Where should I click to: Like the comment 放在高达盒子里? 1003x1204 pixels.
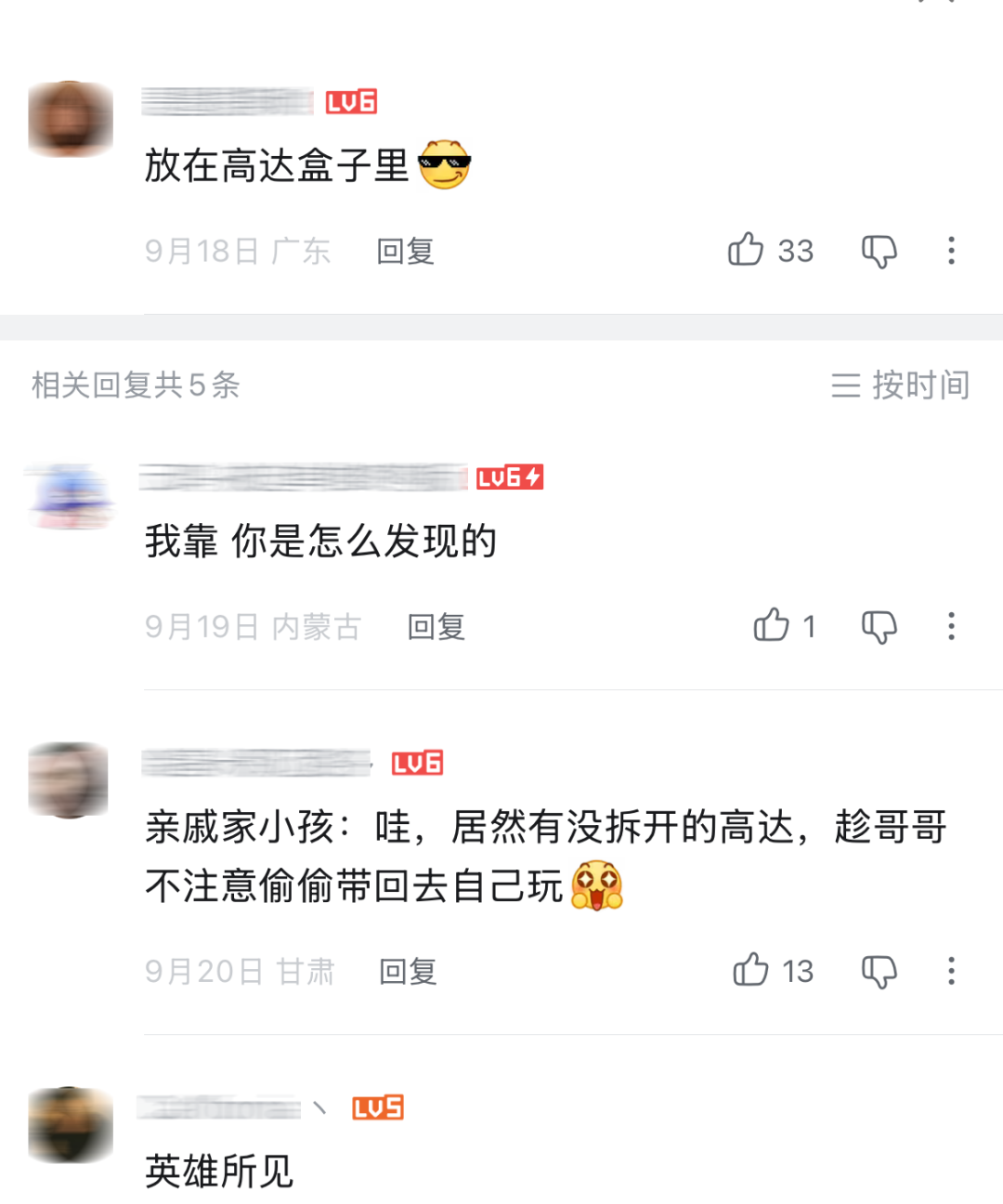(746, 250)
